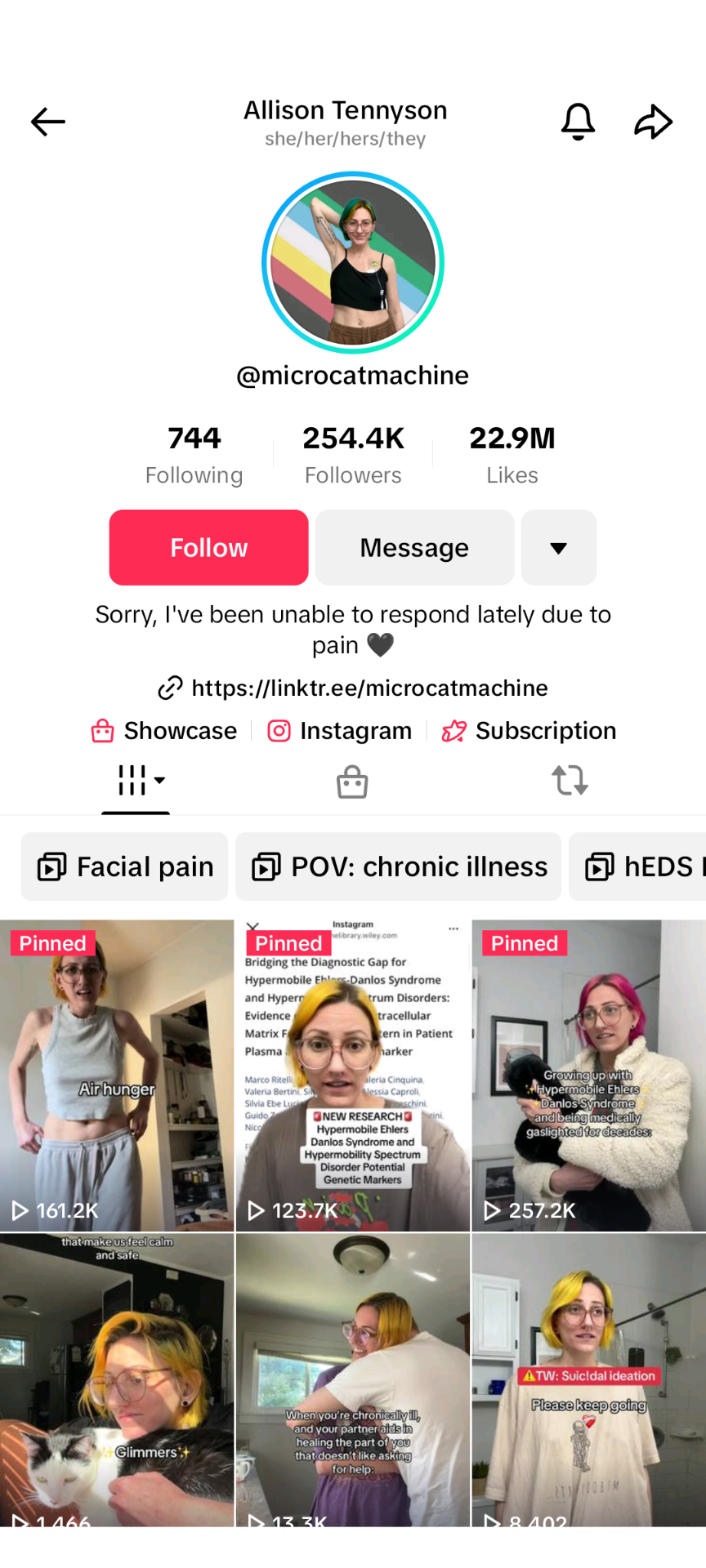706x1568 pixels.
Task: Expand the dropdown next to Message
Action: (559, 547)
